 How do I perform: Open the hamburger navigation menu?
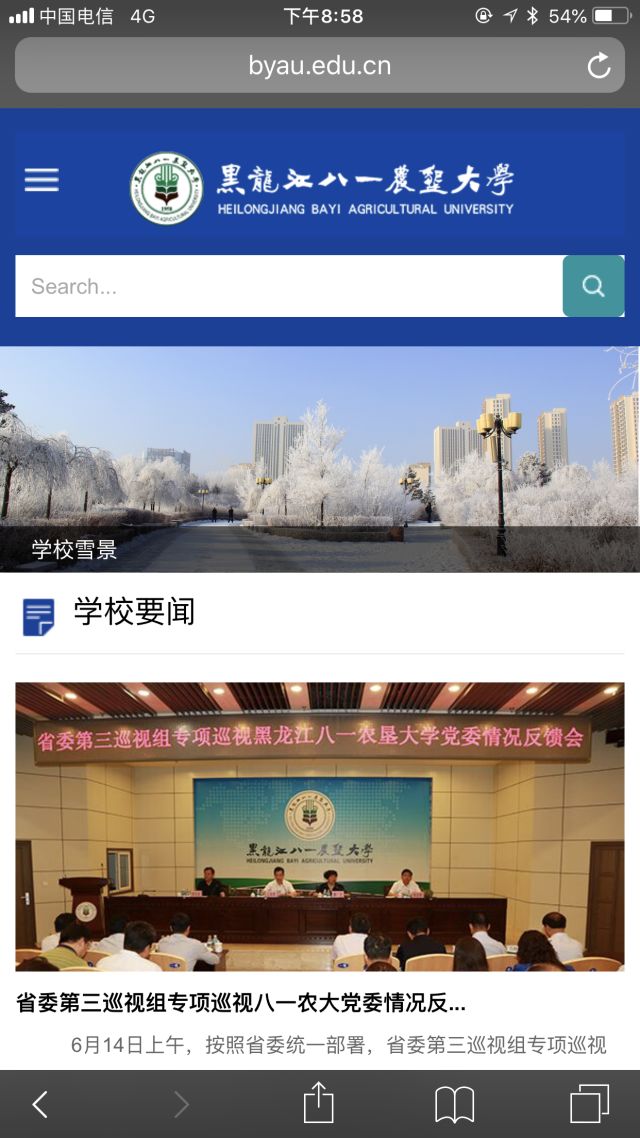[x=42, y=180]
